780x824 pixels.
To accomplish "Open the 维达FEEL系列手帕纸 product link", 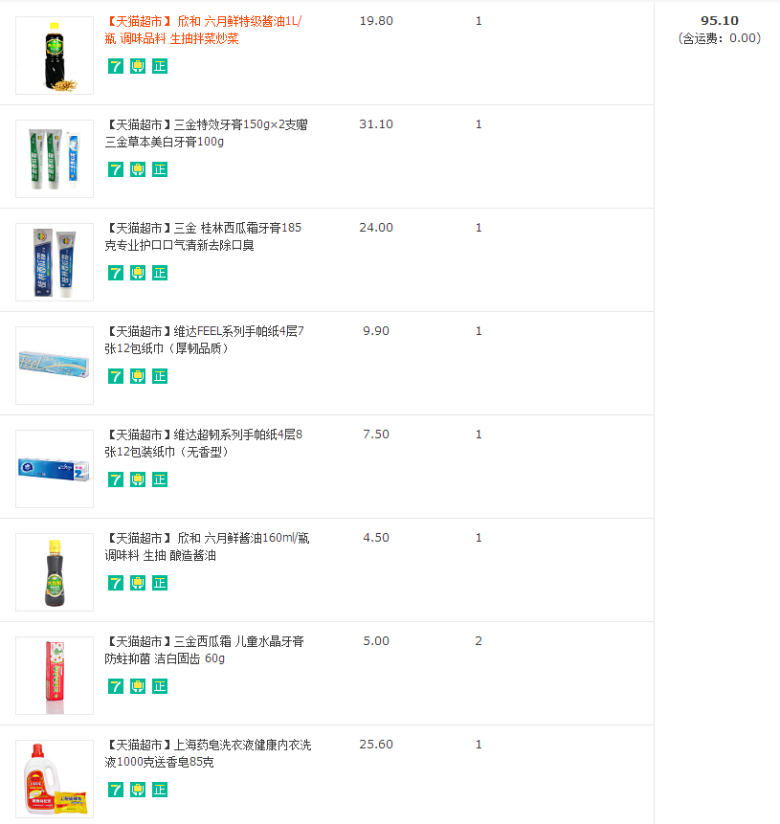I will coord(205,339).
